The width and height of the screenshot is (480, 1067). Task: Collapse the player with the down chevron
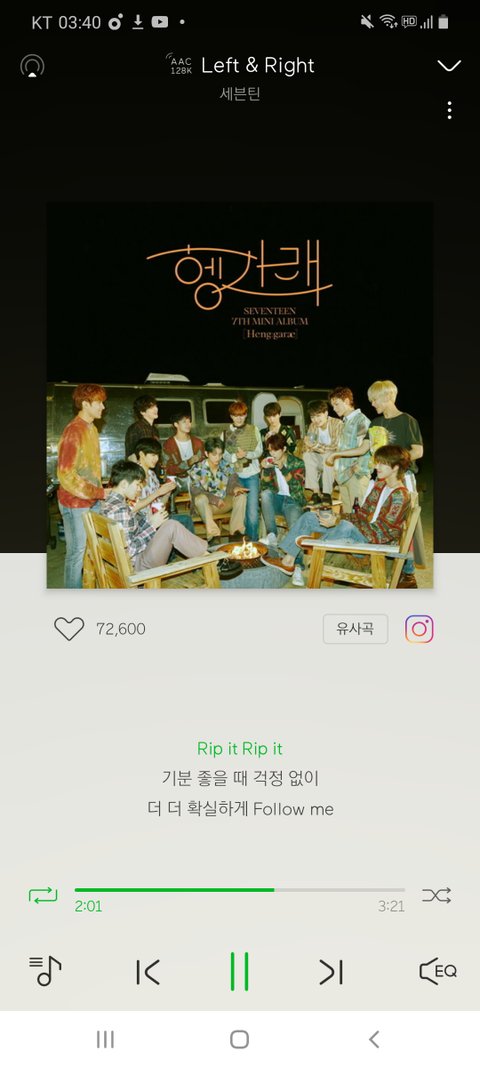coord(449,65)
